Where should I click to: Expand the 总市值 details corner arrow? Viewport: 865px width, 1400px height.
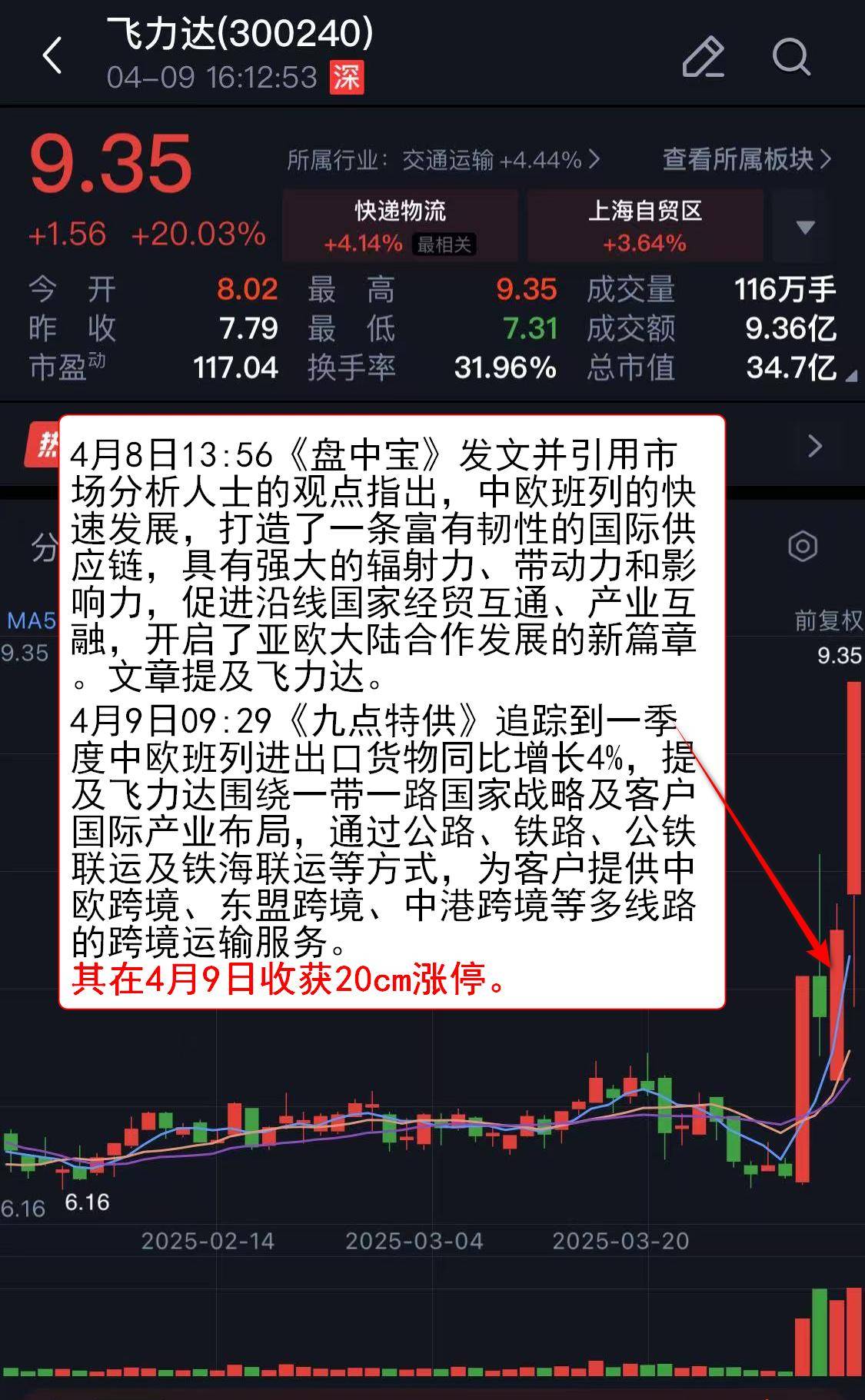point(851,377)
